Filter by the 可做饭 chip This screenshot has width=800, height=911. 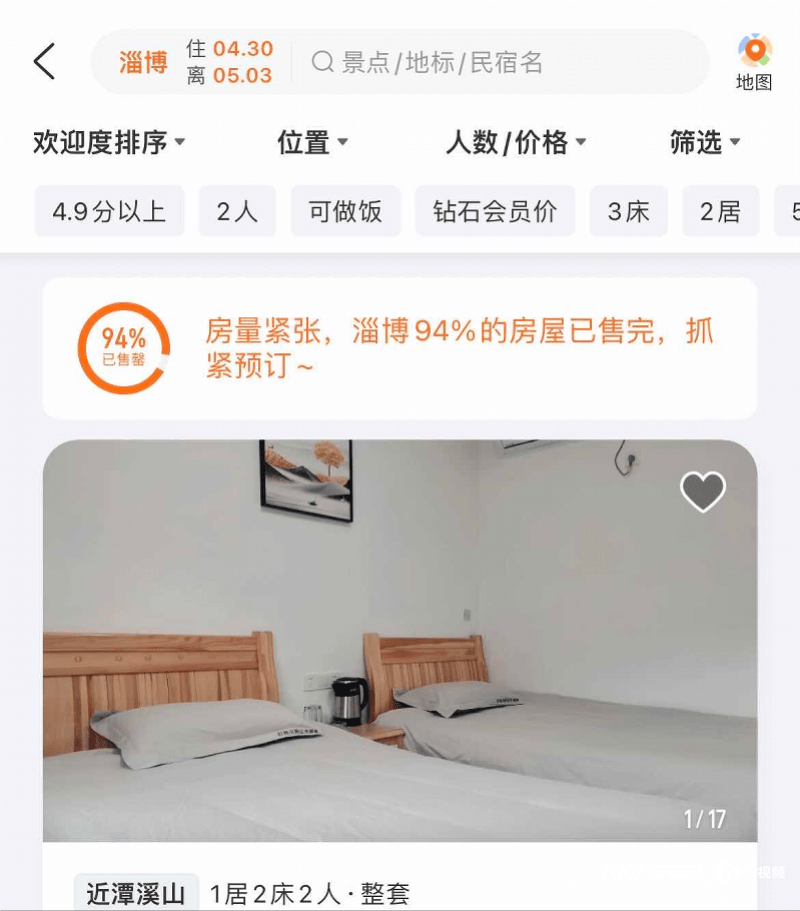click(345, 211)
